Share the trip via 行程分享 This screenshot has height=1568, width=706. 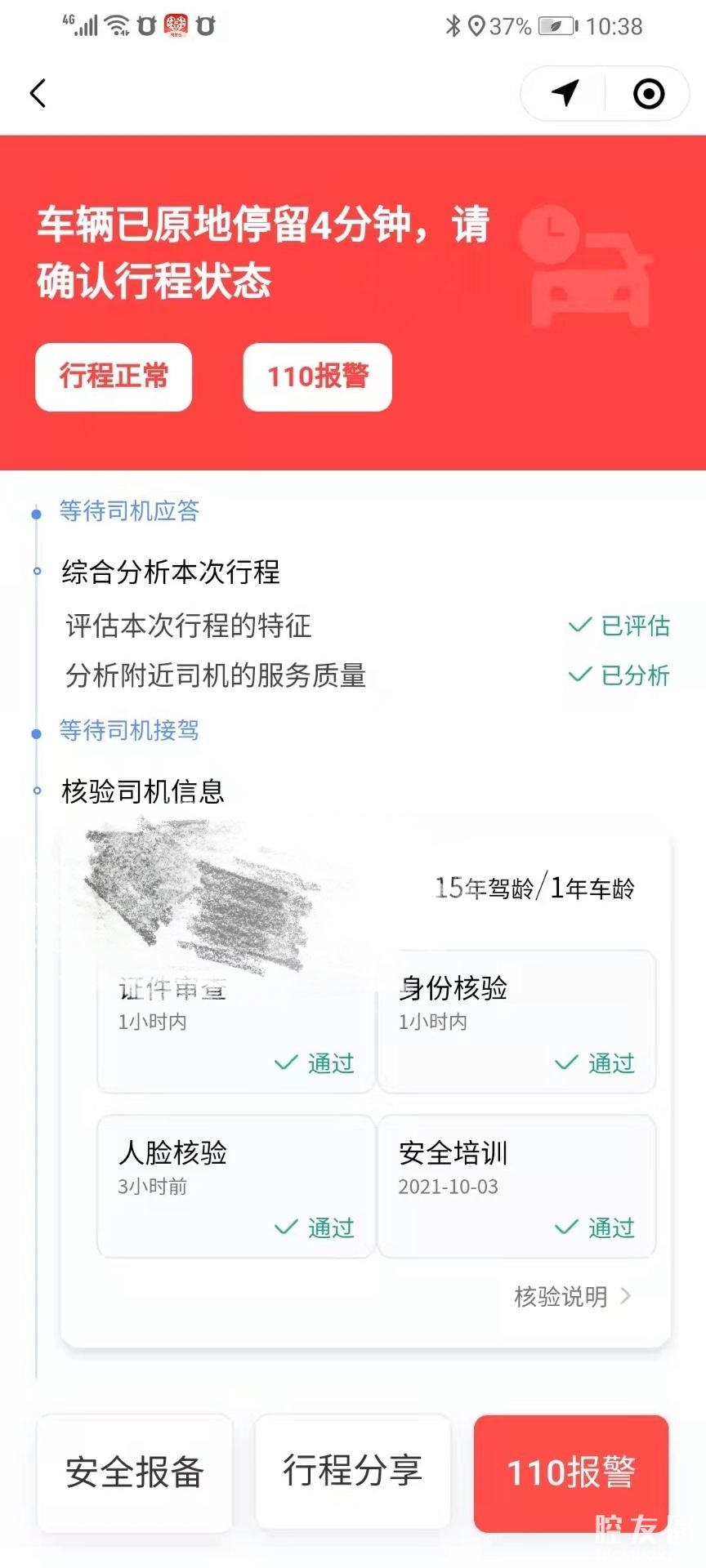352,1470
